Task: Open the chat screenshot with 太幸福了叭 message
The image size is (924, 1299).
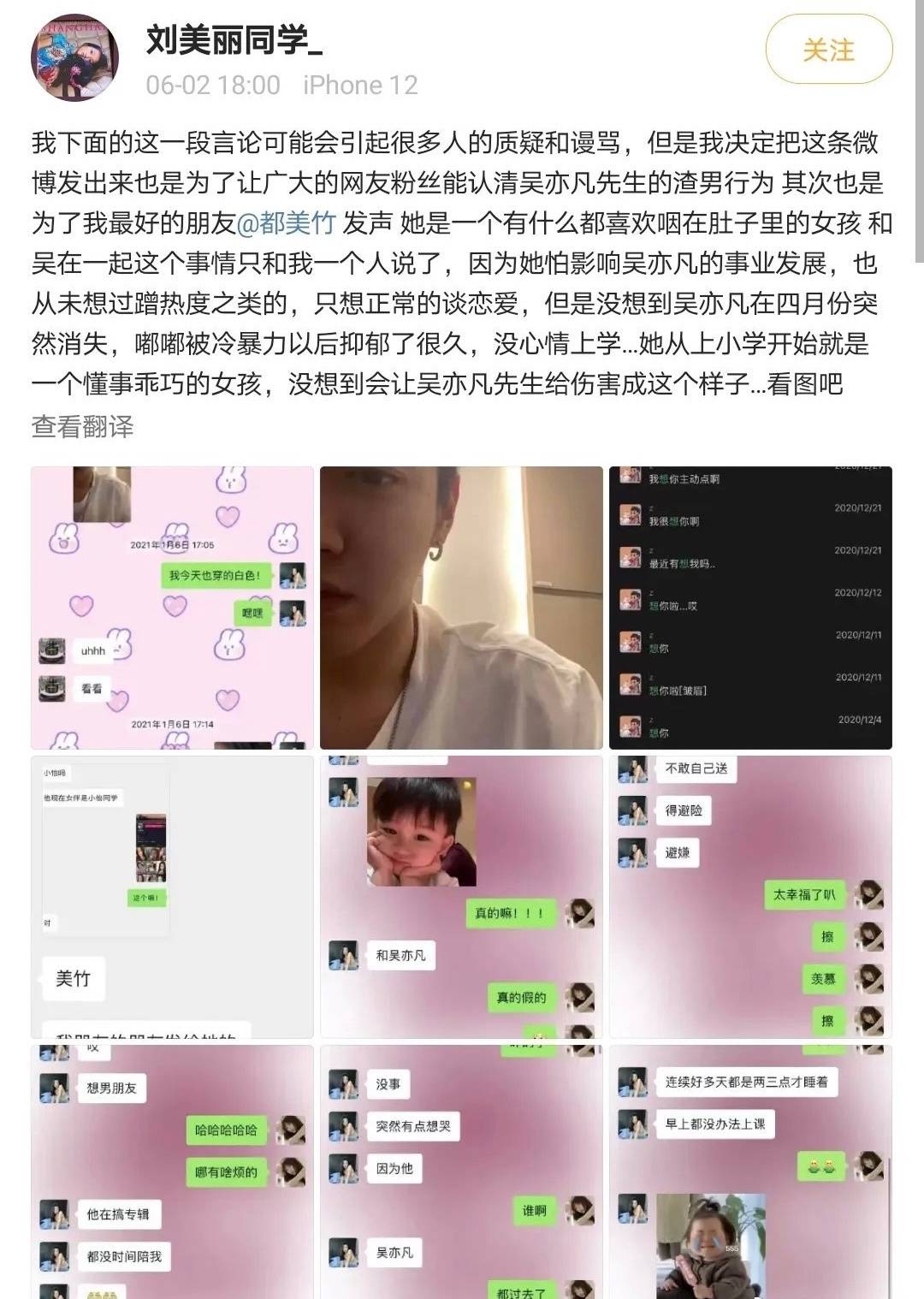Action: click(750, 897)
